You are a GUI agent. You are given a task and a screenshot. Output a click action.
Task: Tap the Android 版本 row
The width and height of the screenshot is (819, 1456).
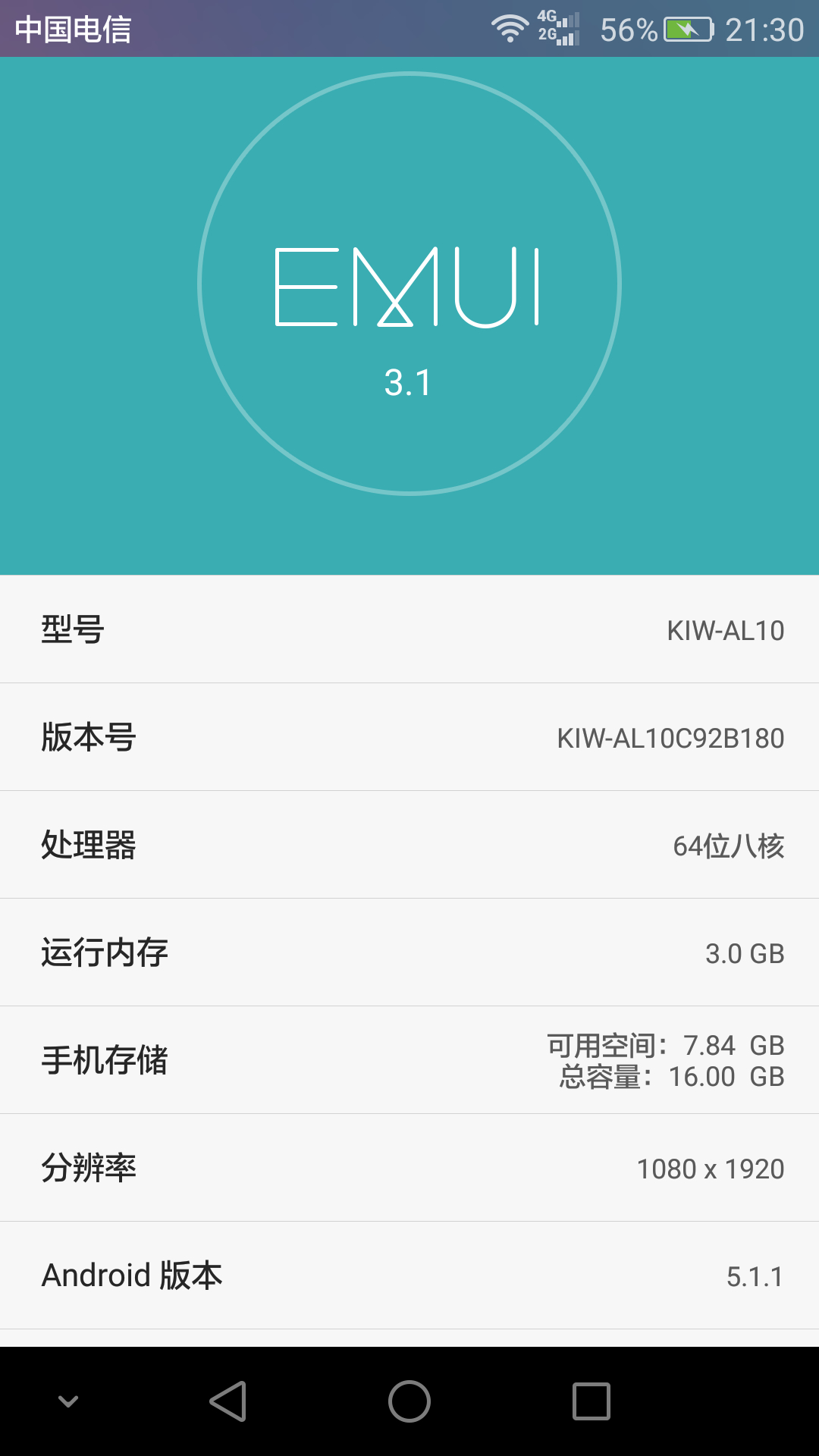click(409, 1276)
